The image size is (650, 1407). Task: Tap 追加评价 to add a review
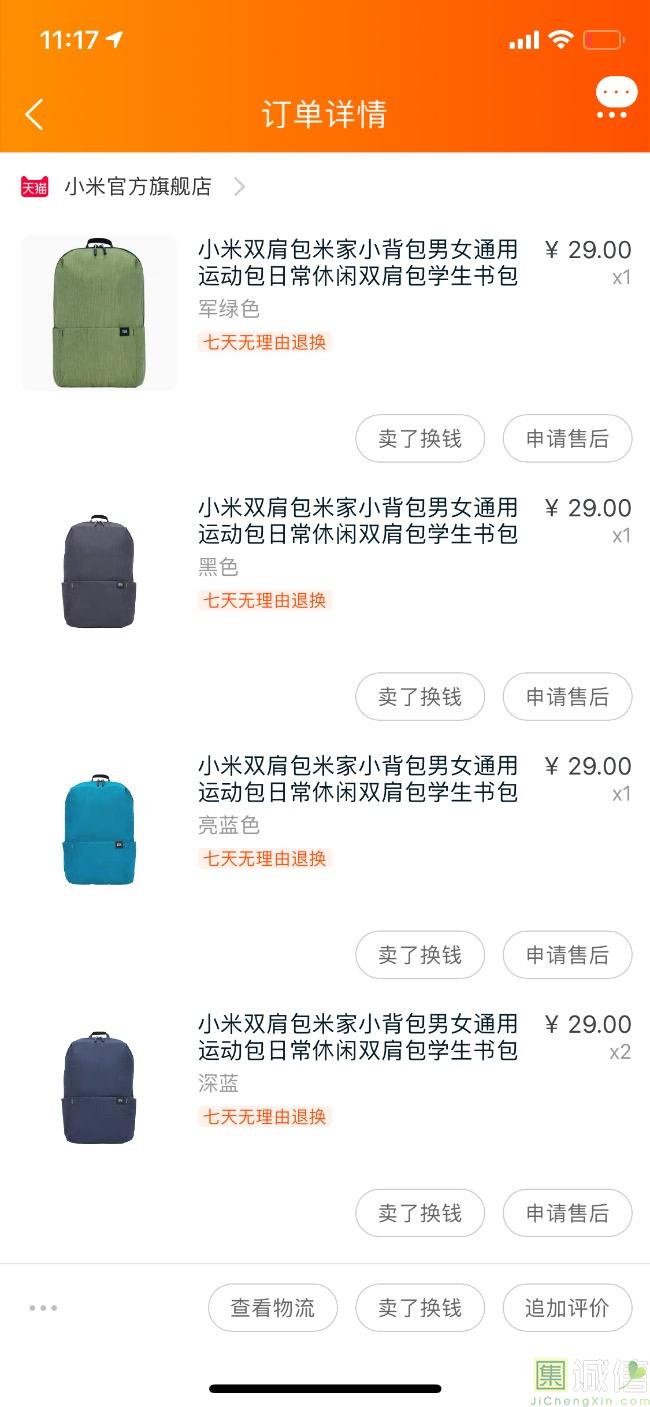[567, 1308]
